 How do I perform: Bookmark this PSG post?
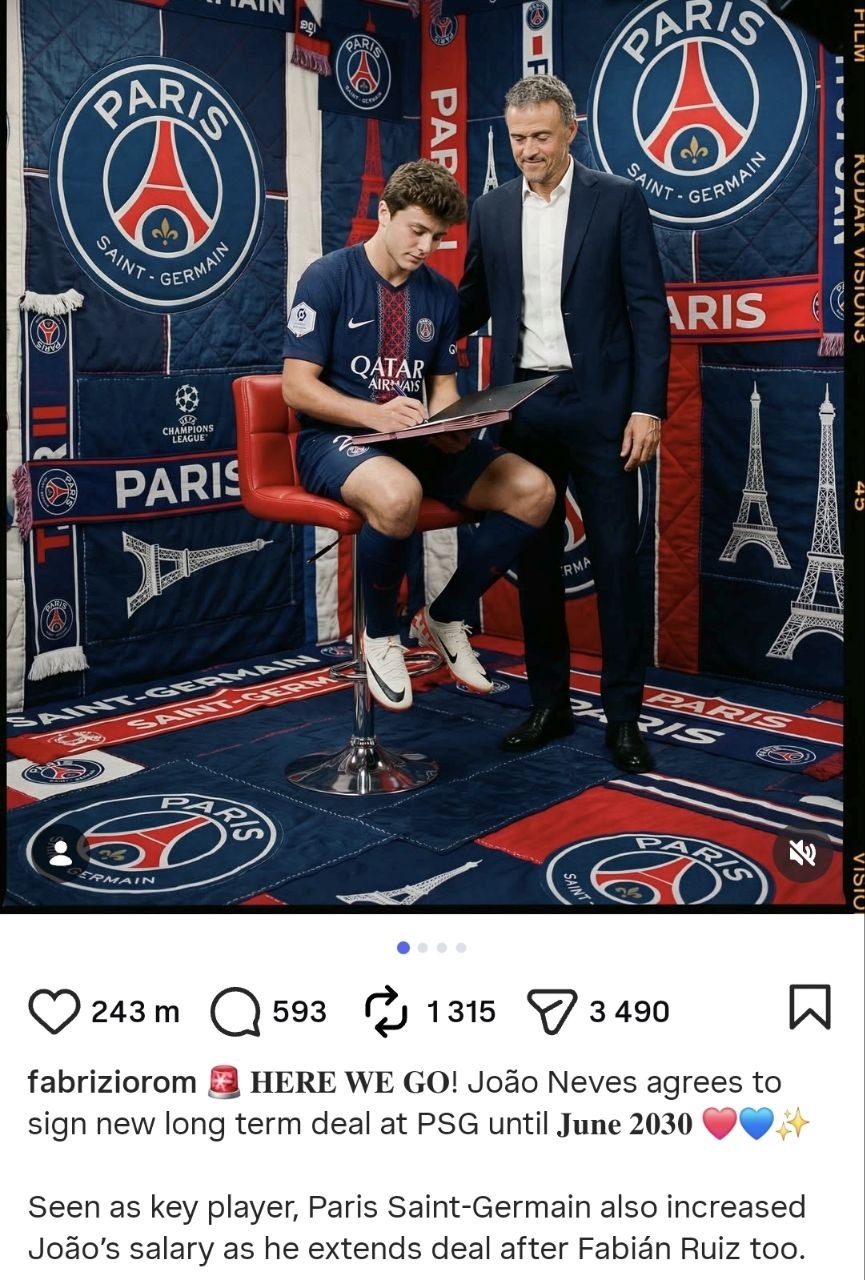click(809, 1007)
